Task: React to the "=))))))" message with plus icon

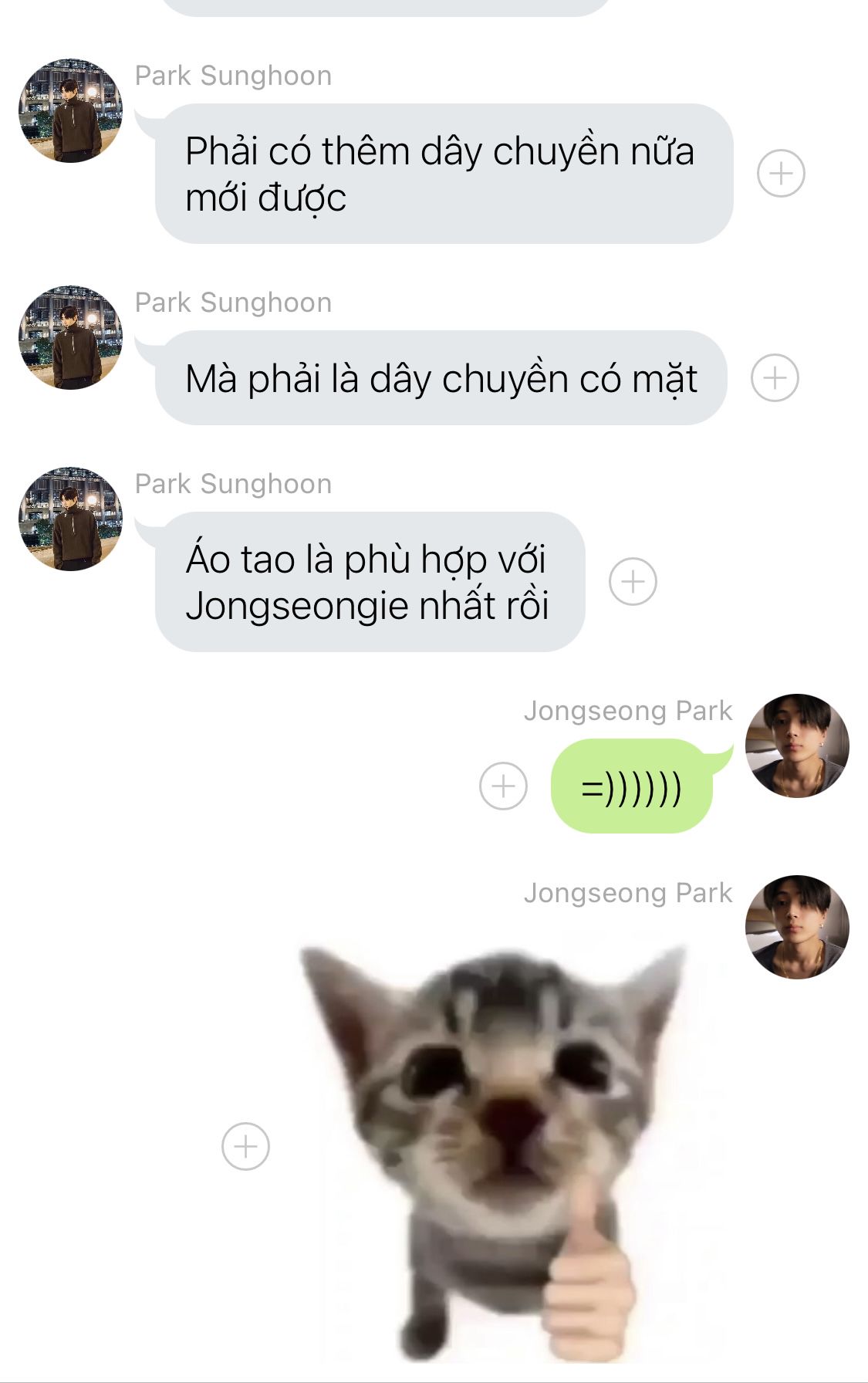Action: tap(503, 786)
